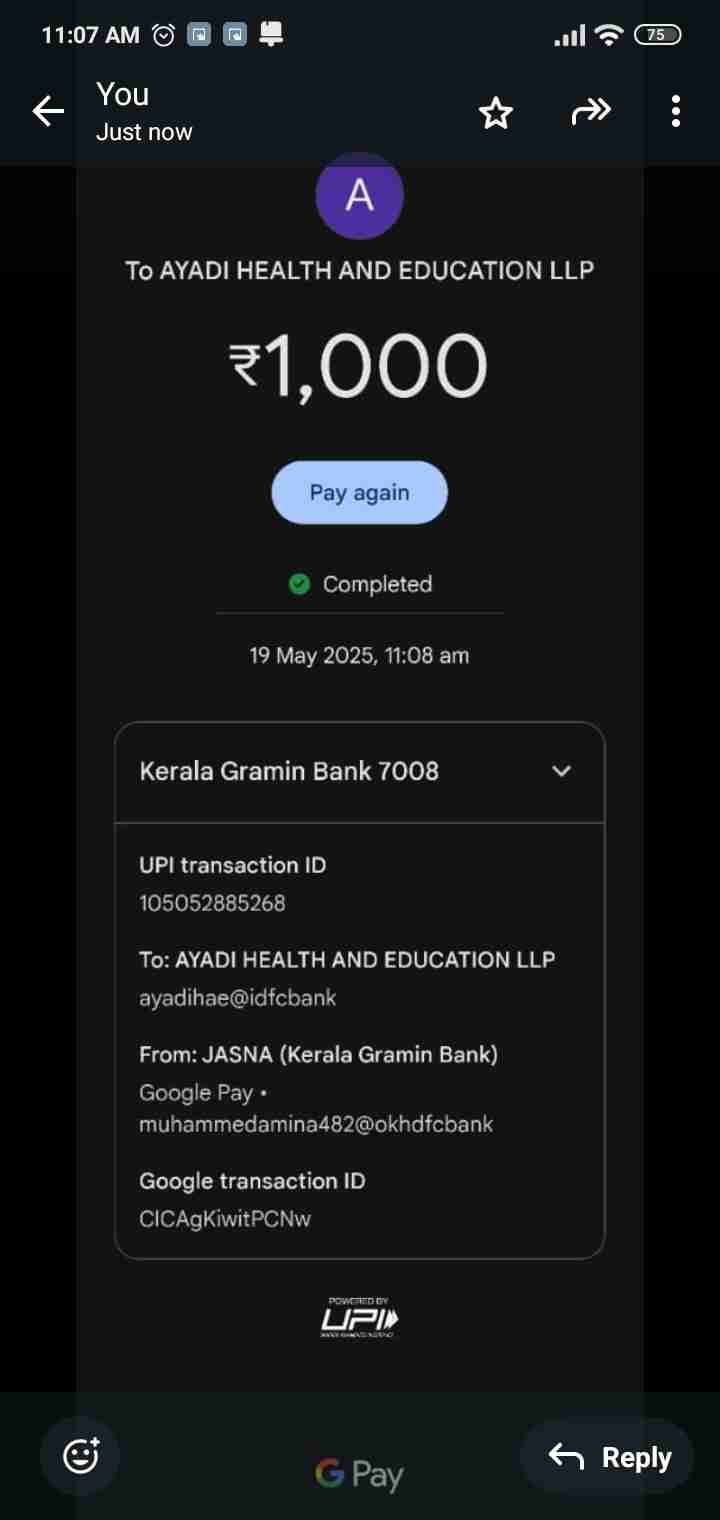
Task: Forward this image
Action: [x=590, y=112]
